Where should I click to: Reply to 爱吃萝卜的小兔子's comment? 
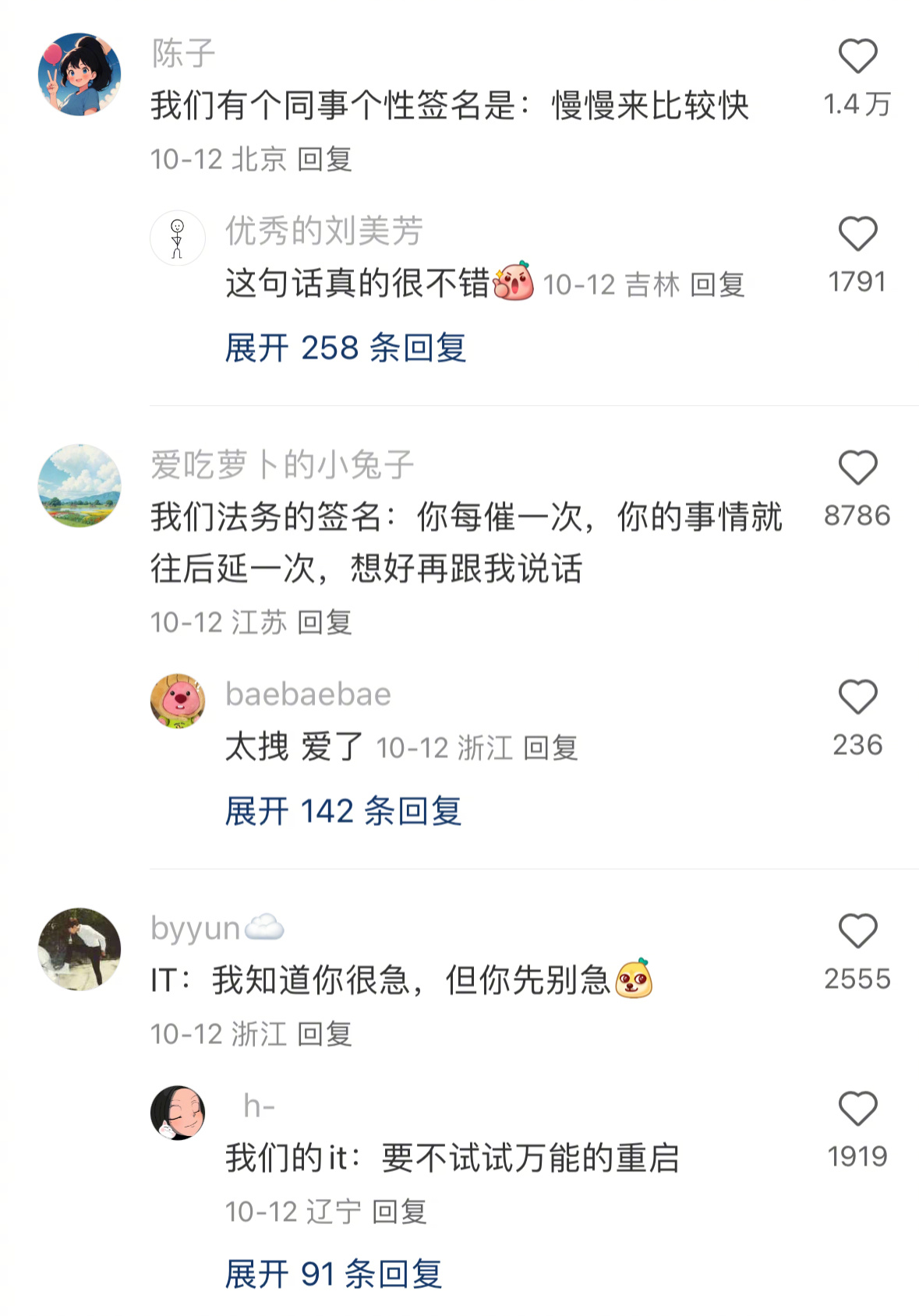click(x=325, y=623)
